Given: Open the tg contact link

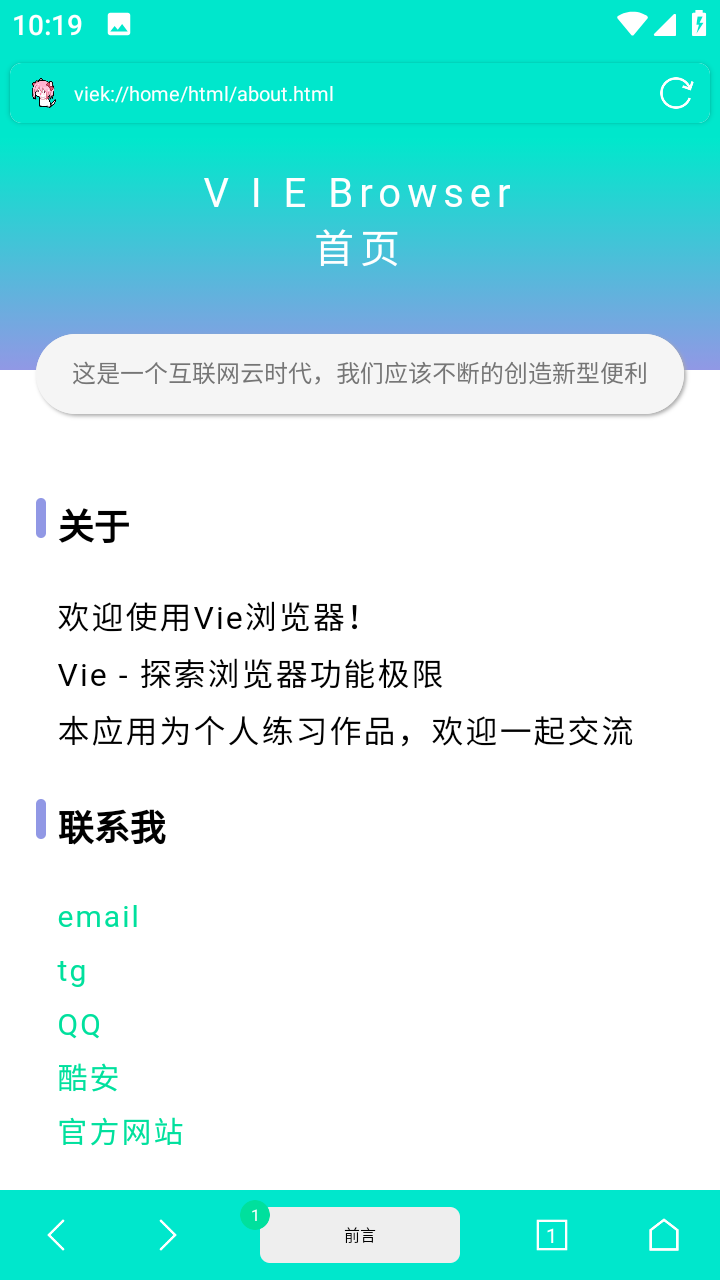Looking at the screenshot, I should (x=72, y=971).
